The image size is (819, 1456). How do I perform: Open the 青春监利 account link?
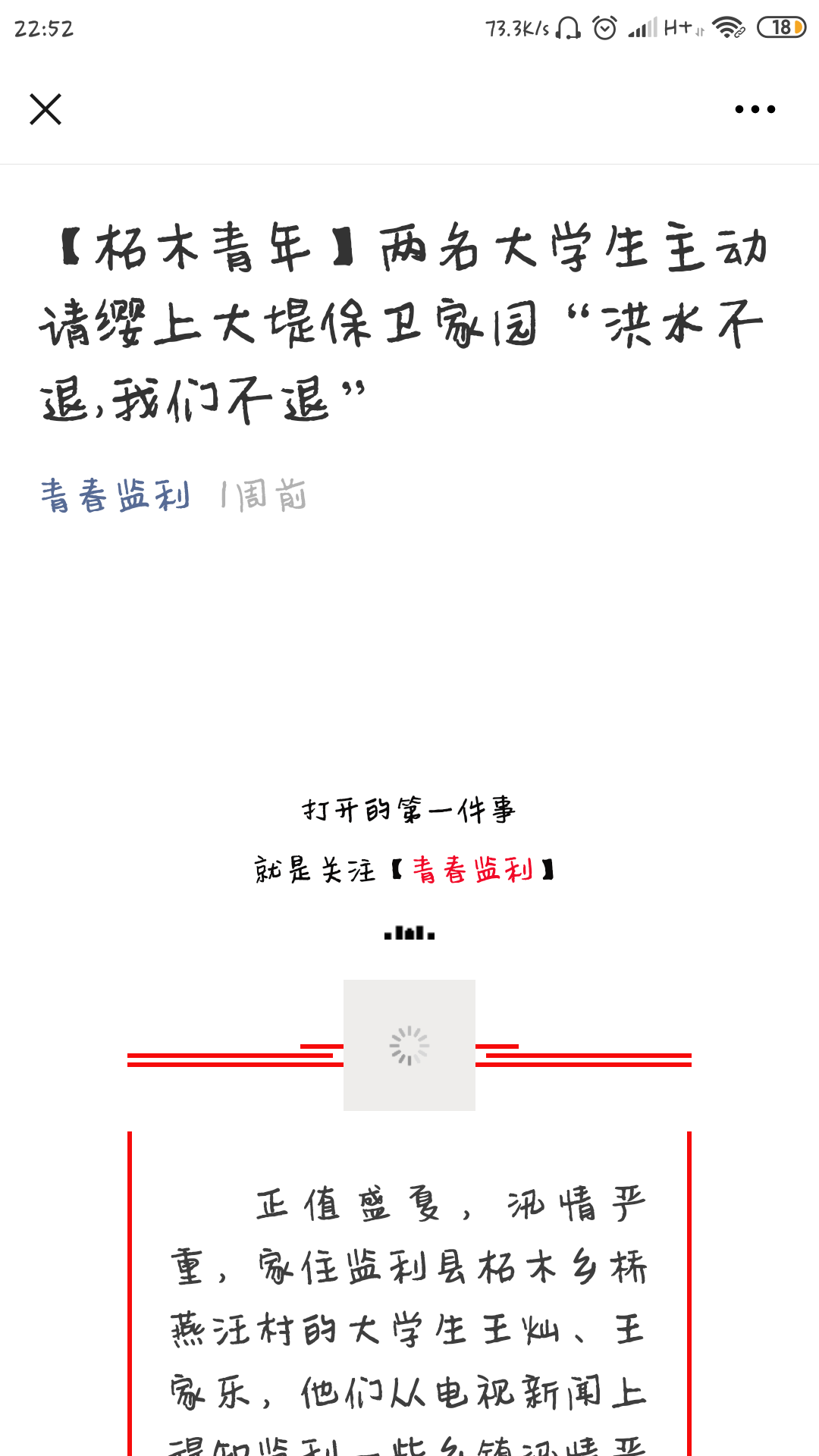tap(115, 496)
